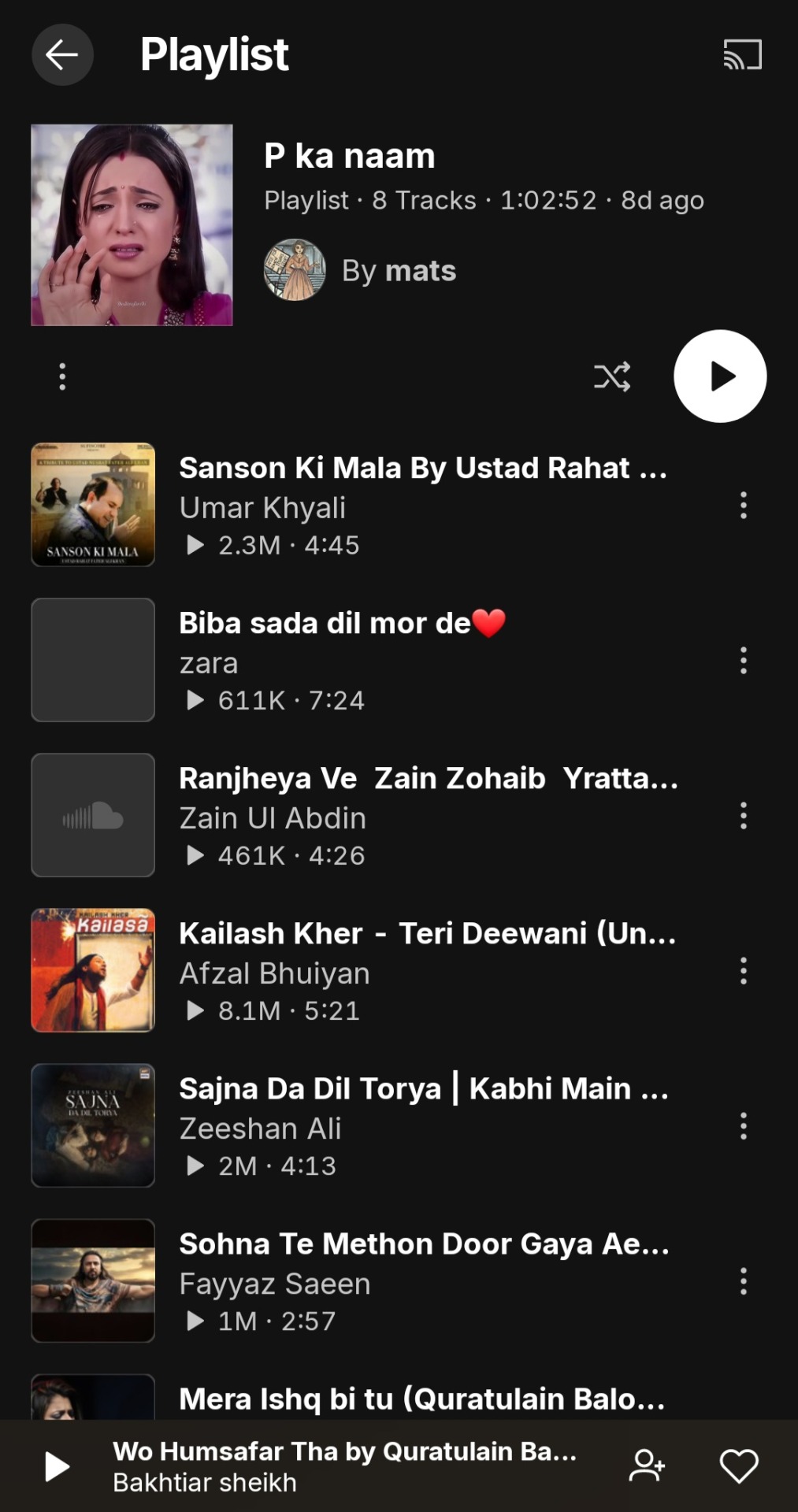This screenshot has width=798, height=1512.
Task: Resume playback in the mini player
Action: click(57, 1466)
